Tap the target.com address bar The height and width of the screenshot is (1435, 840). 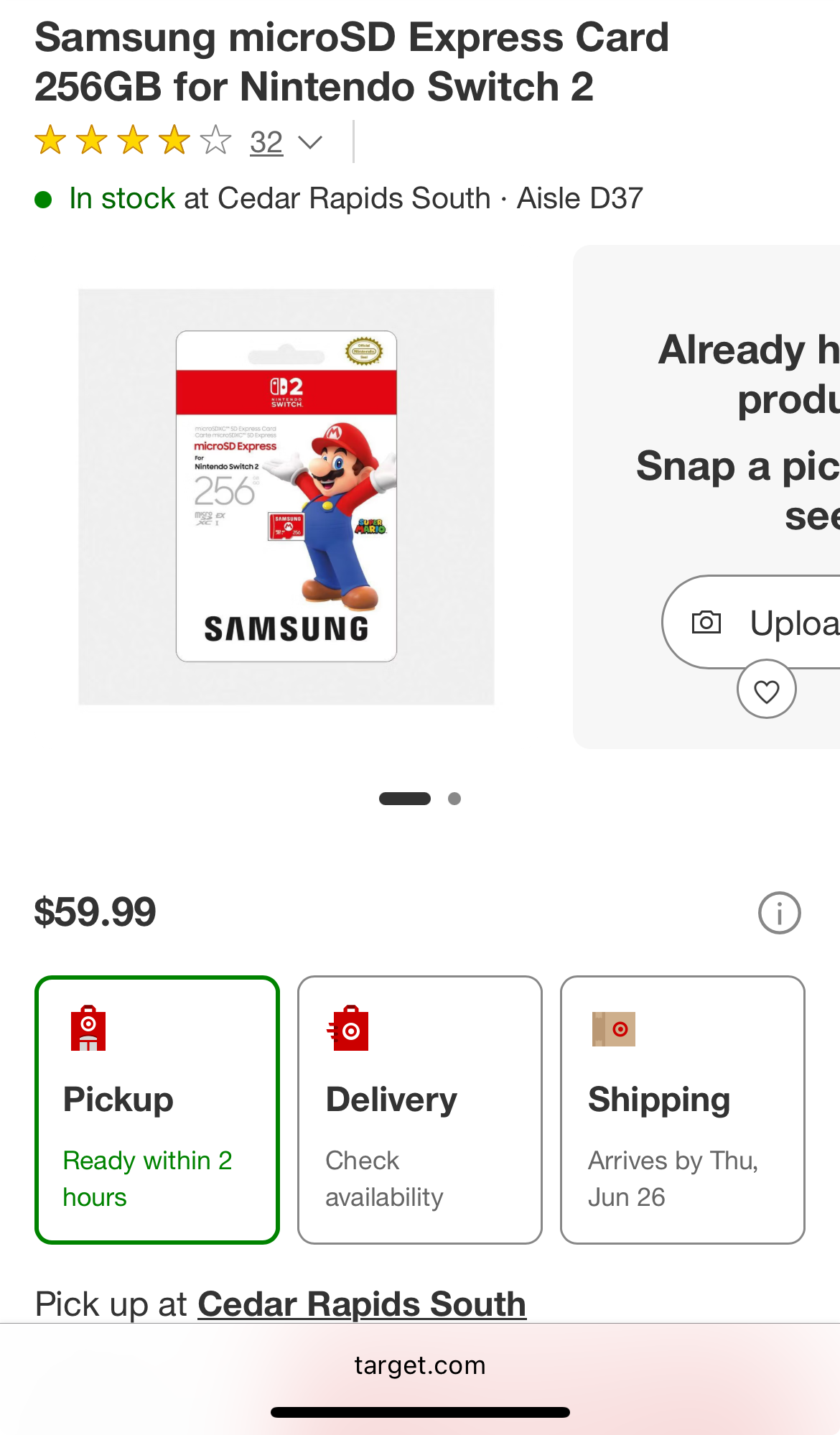(x=420, y=1365)
